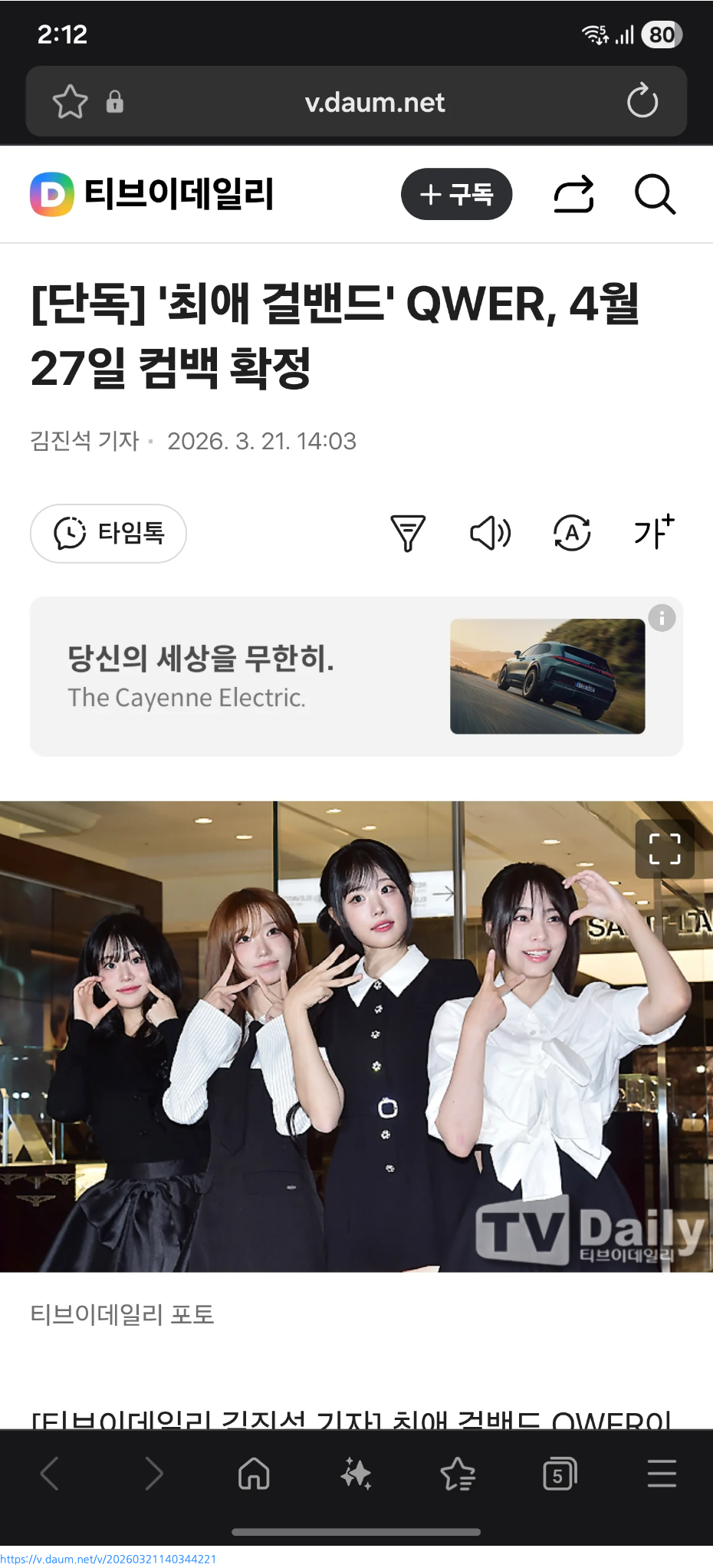Image resolution: width=713 pixels, height=1568 pixels.
Task: Subscribe with the 구독 button
Action: tap(456, 194)
